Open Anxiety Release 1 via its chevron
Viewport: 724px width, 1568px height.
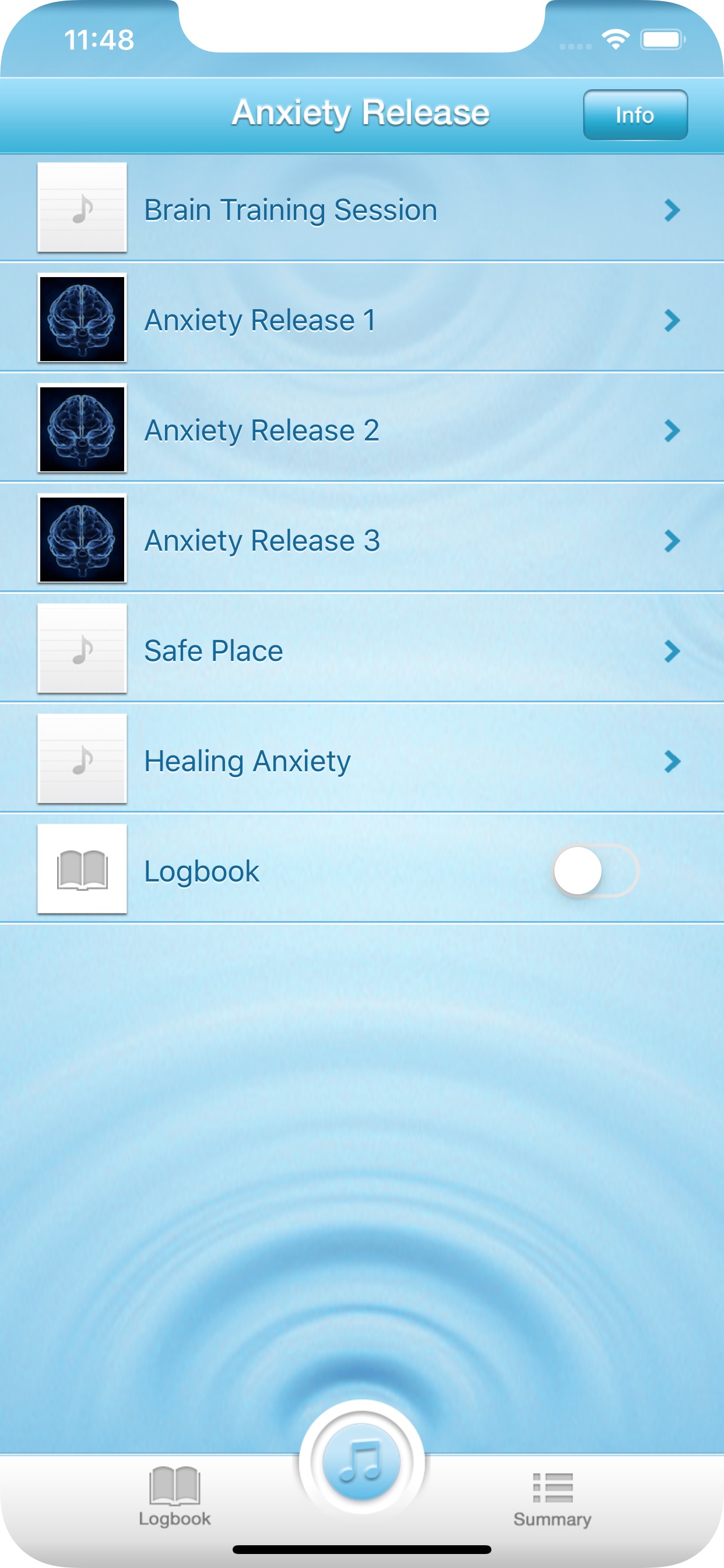pos(673,319)
